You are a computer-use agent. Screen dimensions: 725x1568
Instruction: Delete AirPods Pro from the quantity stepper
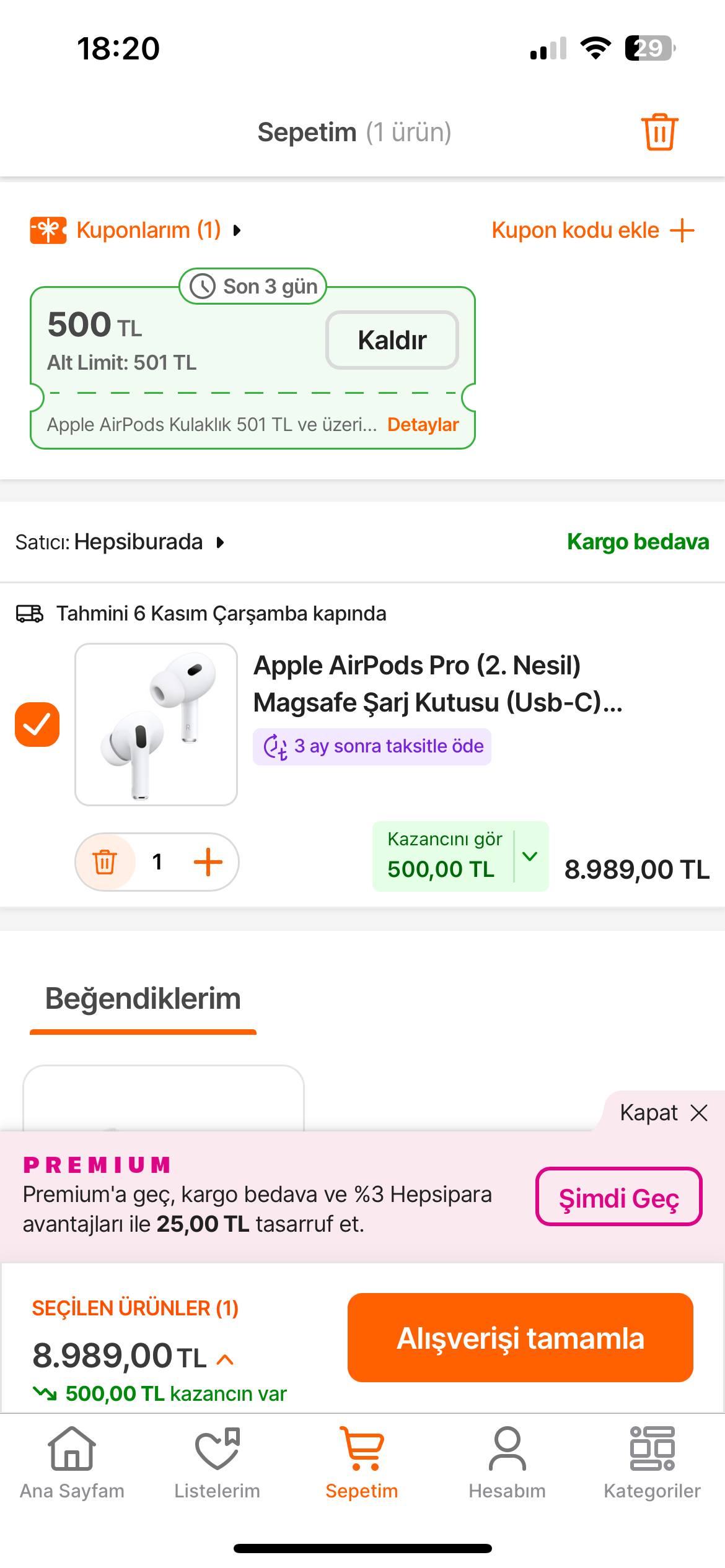(x=105, y=862)
